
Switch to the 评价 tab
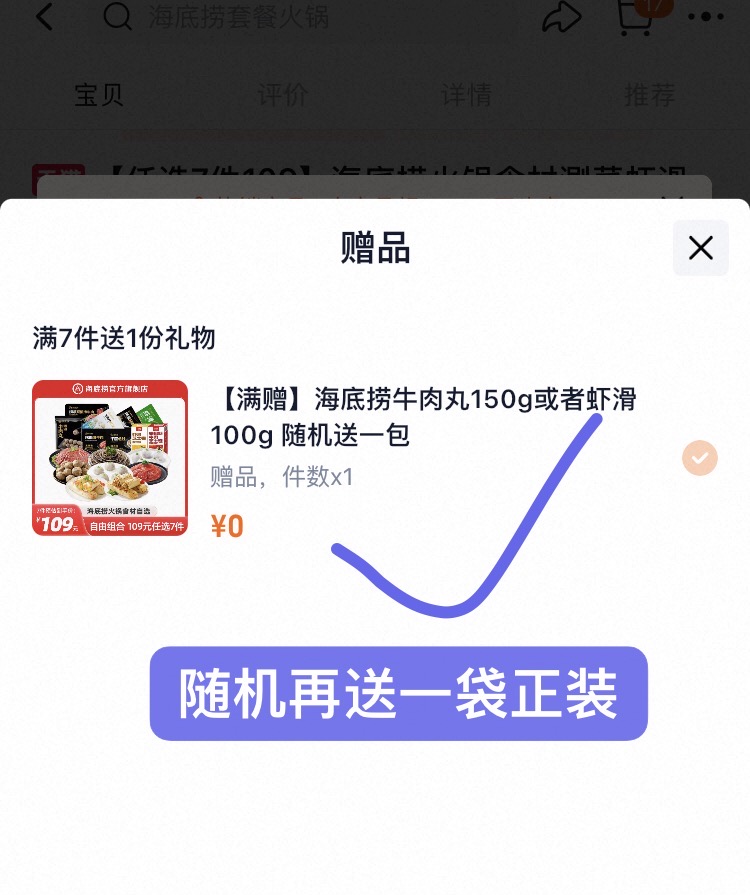tap(284, 95)
